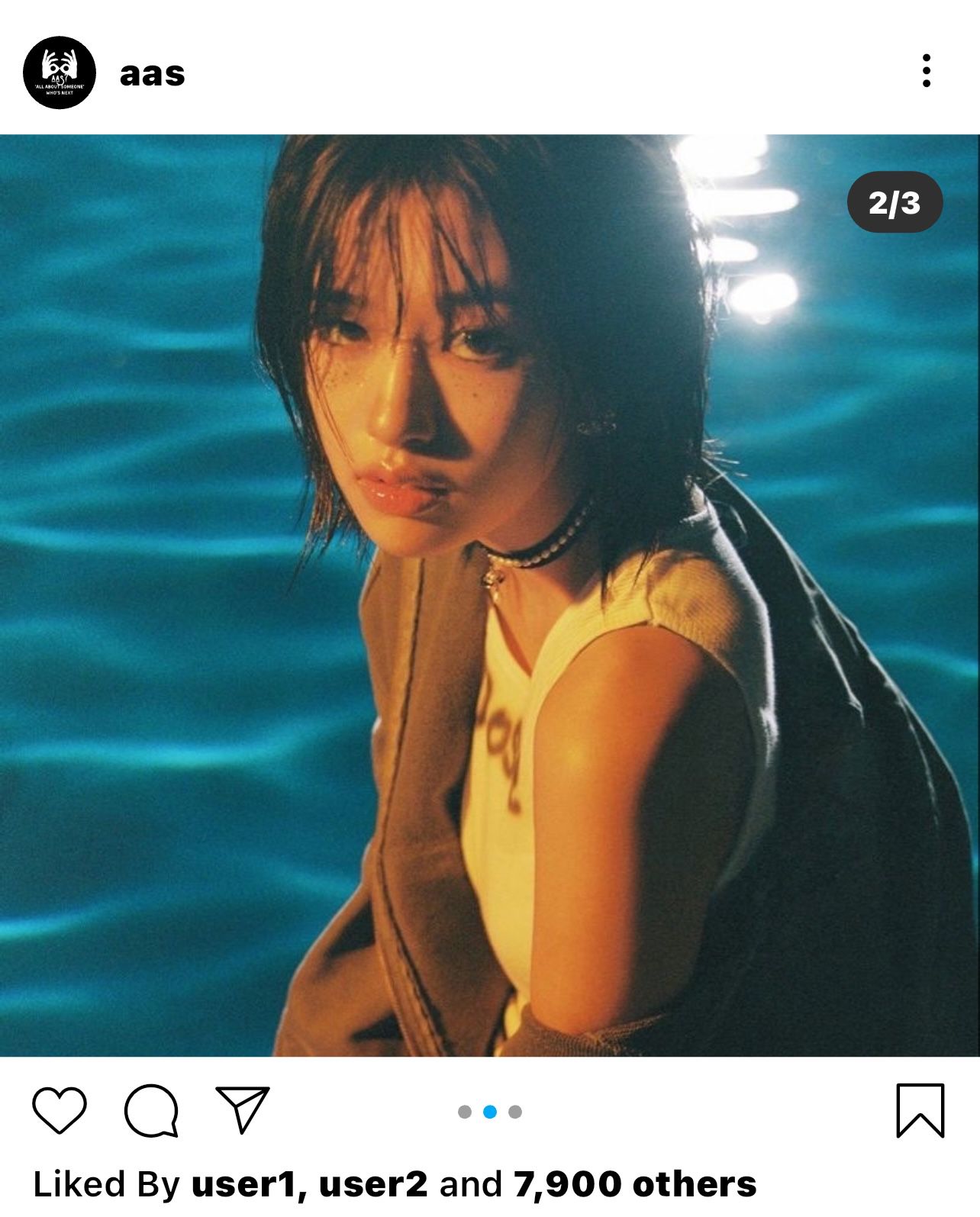Open comments with the speech bubble icon

(x=151, y=1110)
